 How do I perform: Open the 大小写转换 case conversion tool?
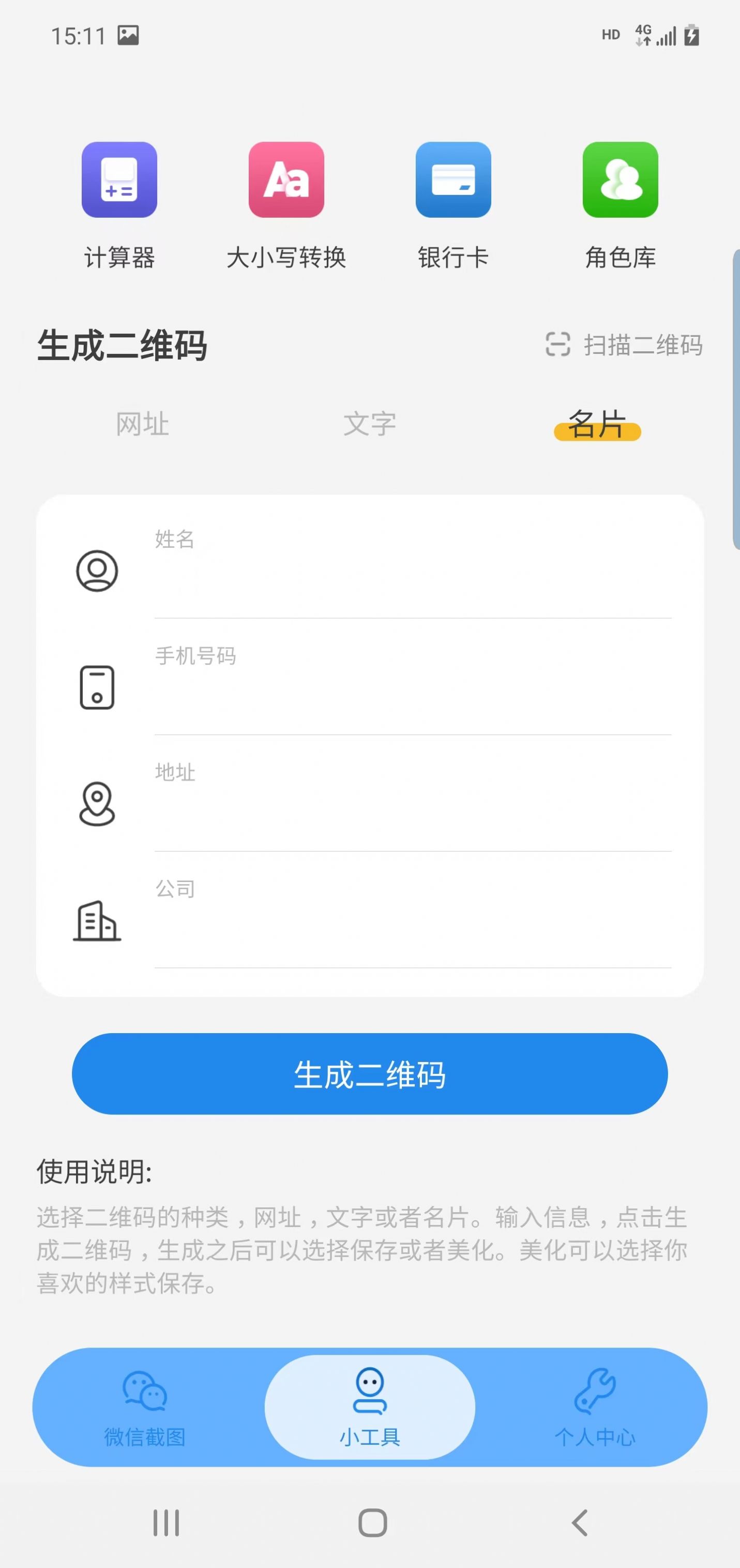click(x=286, y=180)
